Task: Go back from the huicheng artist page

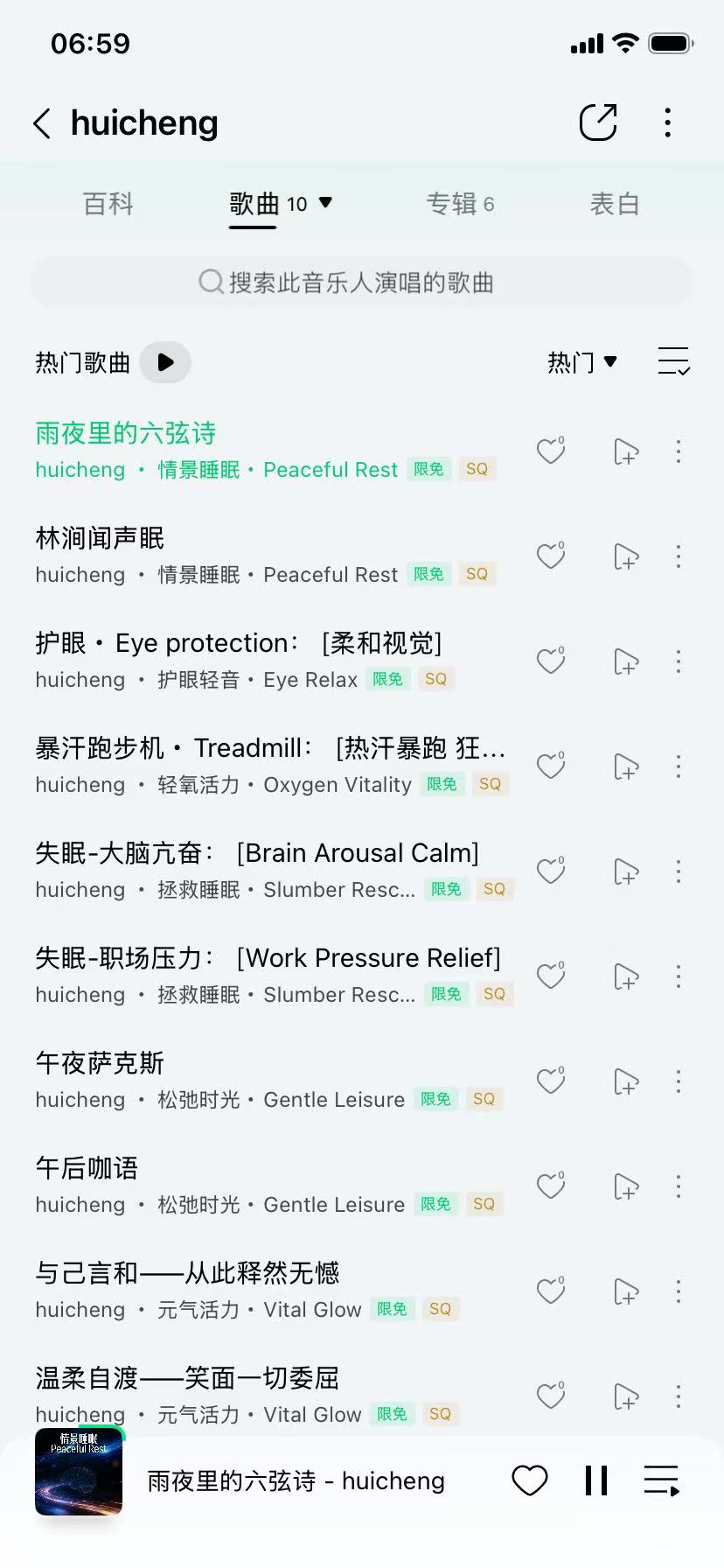Action: tap(42, 123)
